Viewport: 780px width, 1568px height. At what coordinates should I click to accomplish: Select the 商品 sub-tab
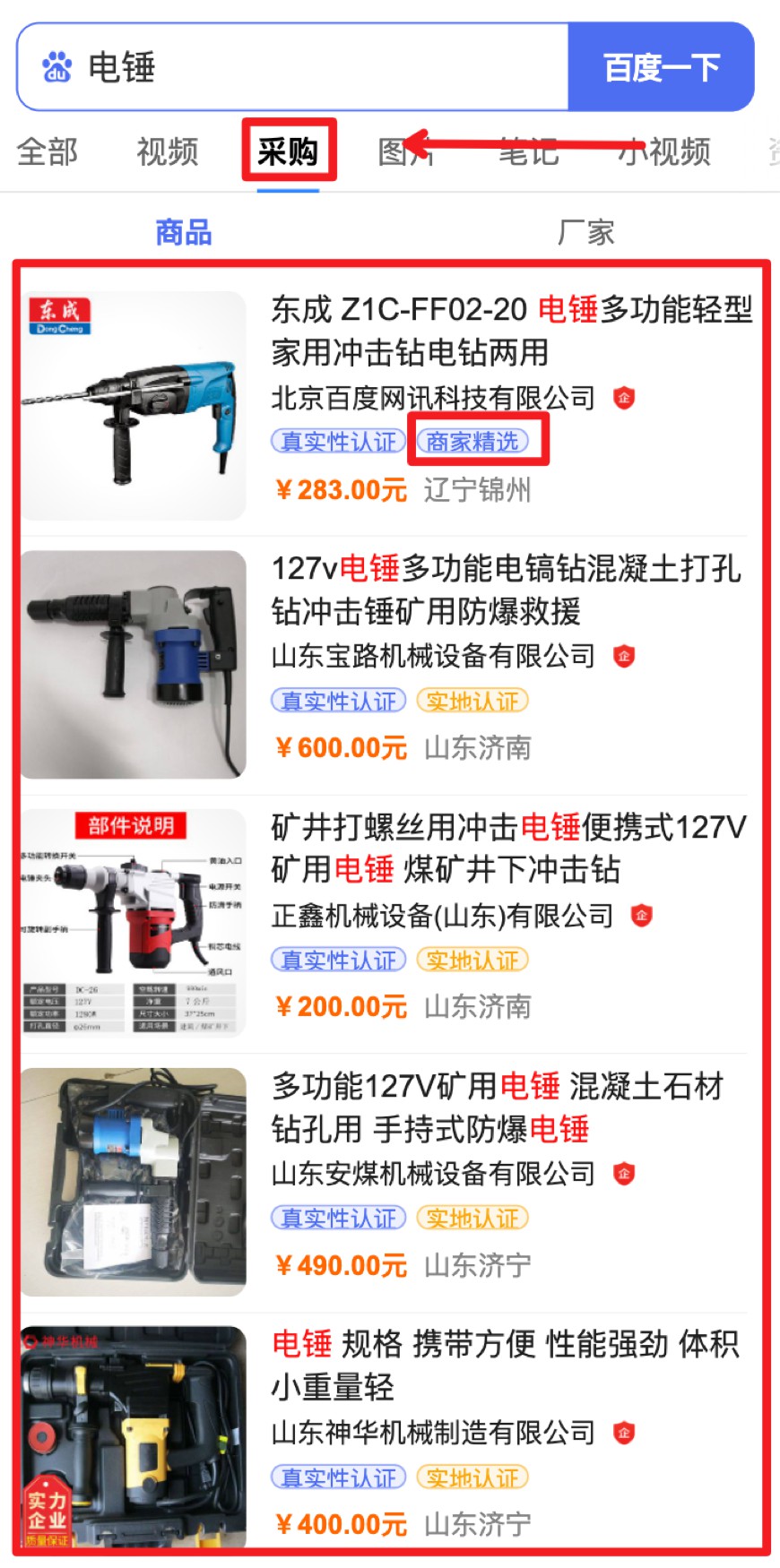[184, 233]
